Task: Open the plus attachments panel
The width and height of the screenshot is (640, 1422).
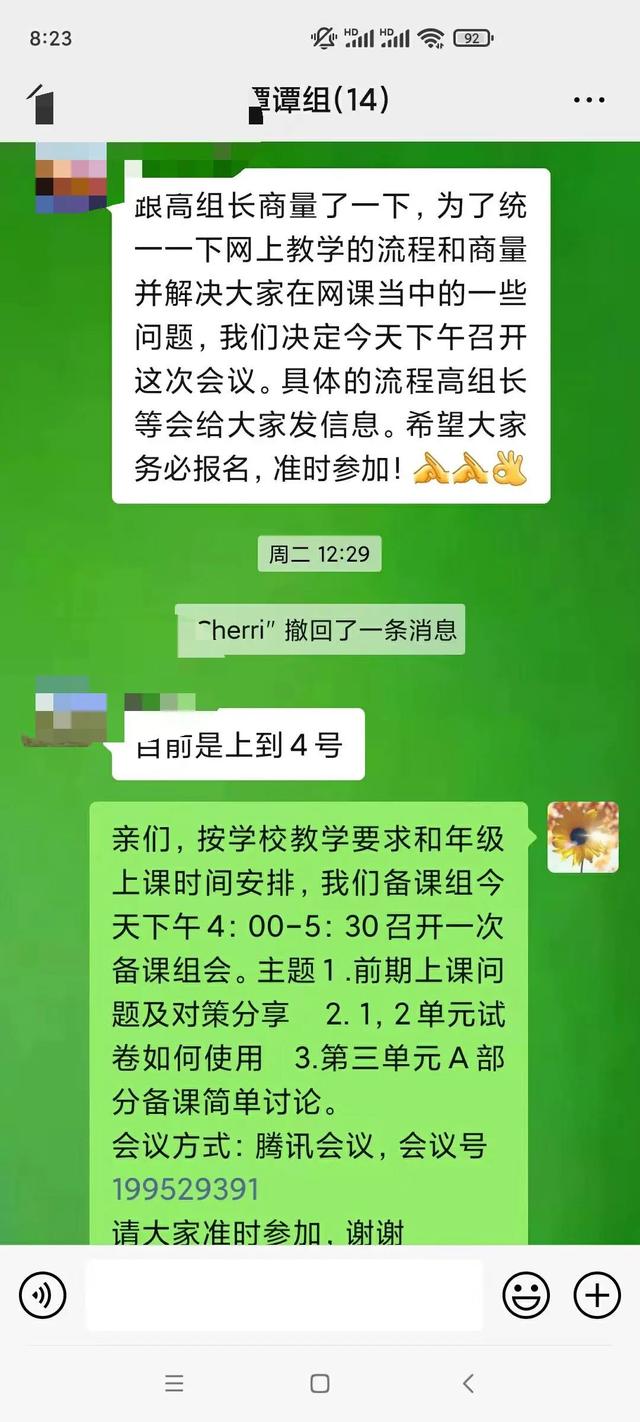Action: click(x=597, y=1296)
